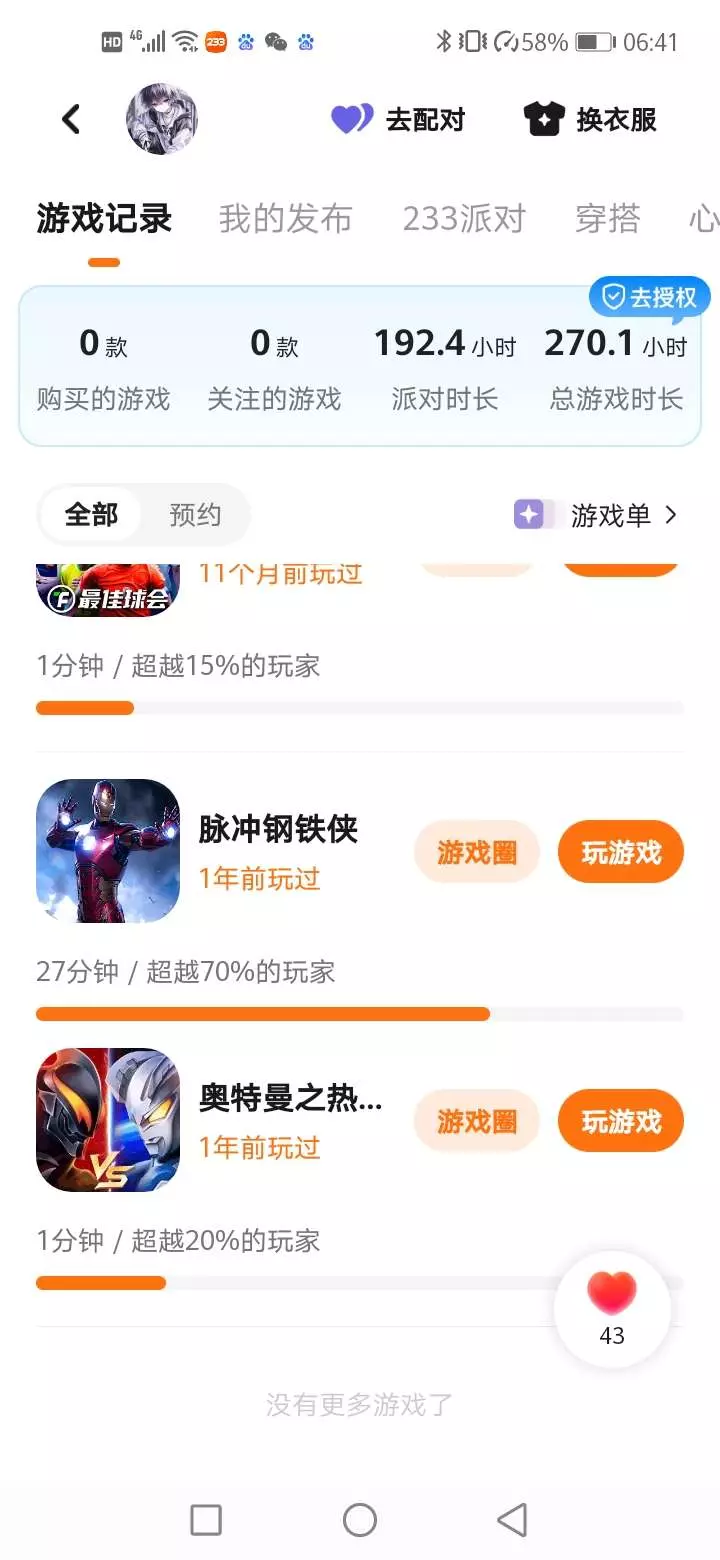Screen dimensions: 720x1560
Task: Switch to the 233派对 tab
Action: pyautogui.click(x=464, y=218)
